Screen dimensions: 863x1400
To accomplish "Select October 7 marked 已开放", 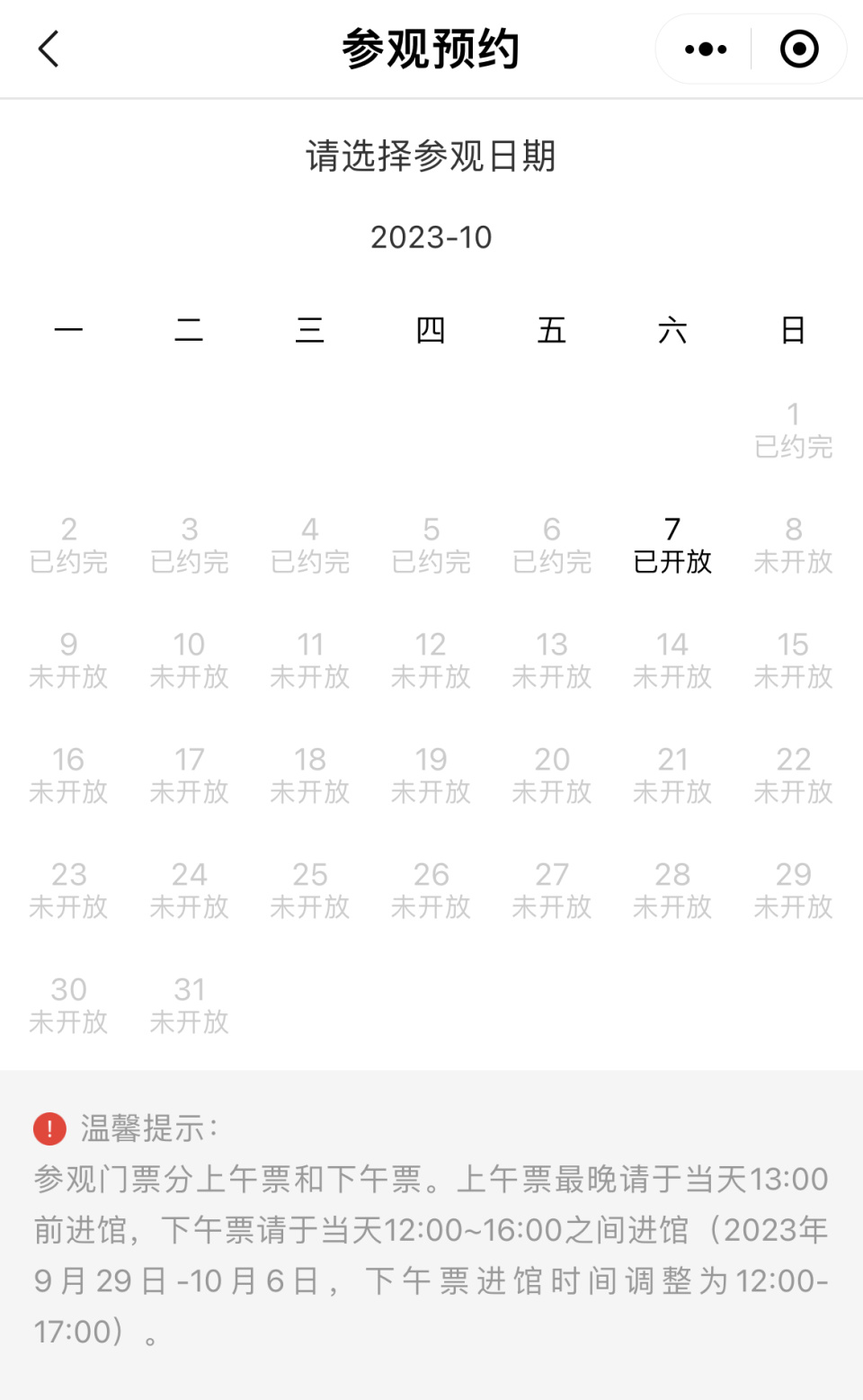I will tap(673, 545).
